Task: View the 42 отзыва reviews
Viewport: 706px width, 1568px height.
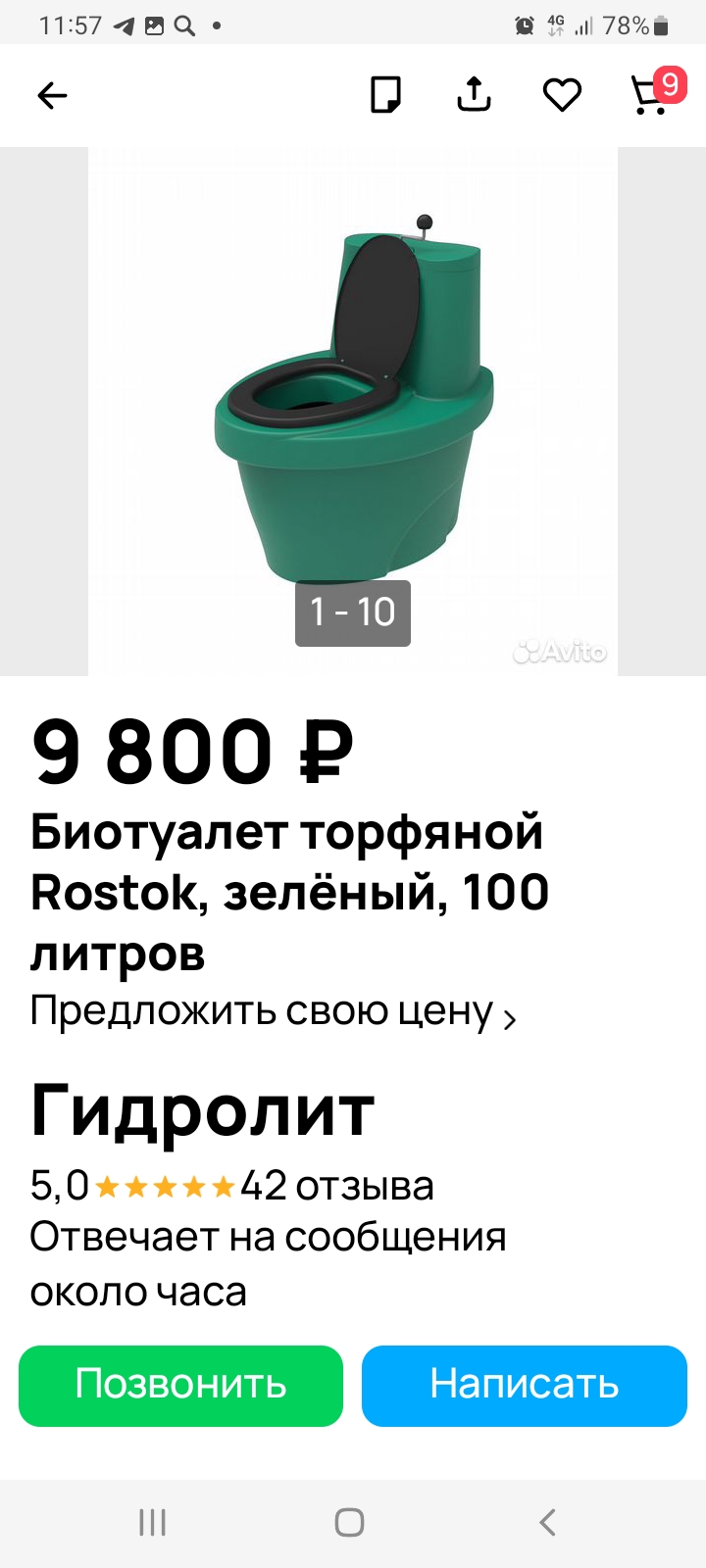Action: click(x=336, y=1186)
